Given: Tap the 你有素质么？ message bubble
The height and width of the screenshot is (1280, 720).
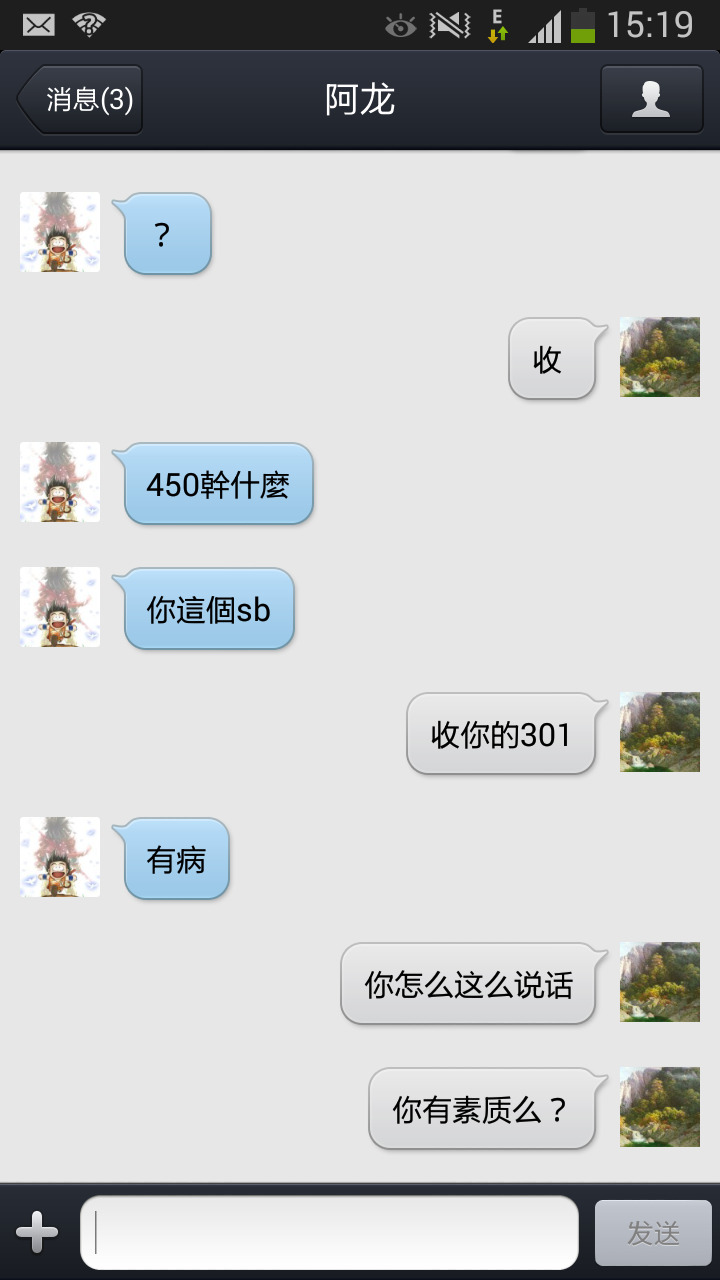Looking at the screenshot, I should 482,1108.
